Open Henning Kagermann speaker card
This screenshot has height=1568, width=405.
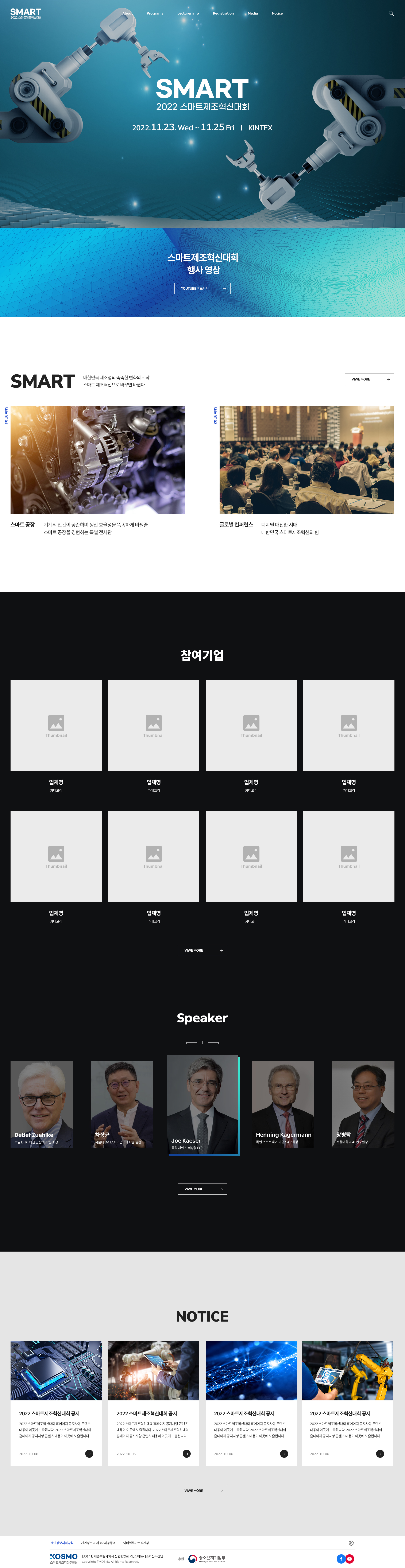point(283,1105)
